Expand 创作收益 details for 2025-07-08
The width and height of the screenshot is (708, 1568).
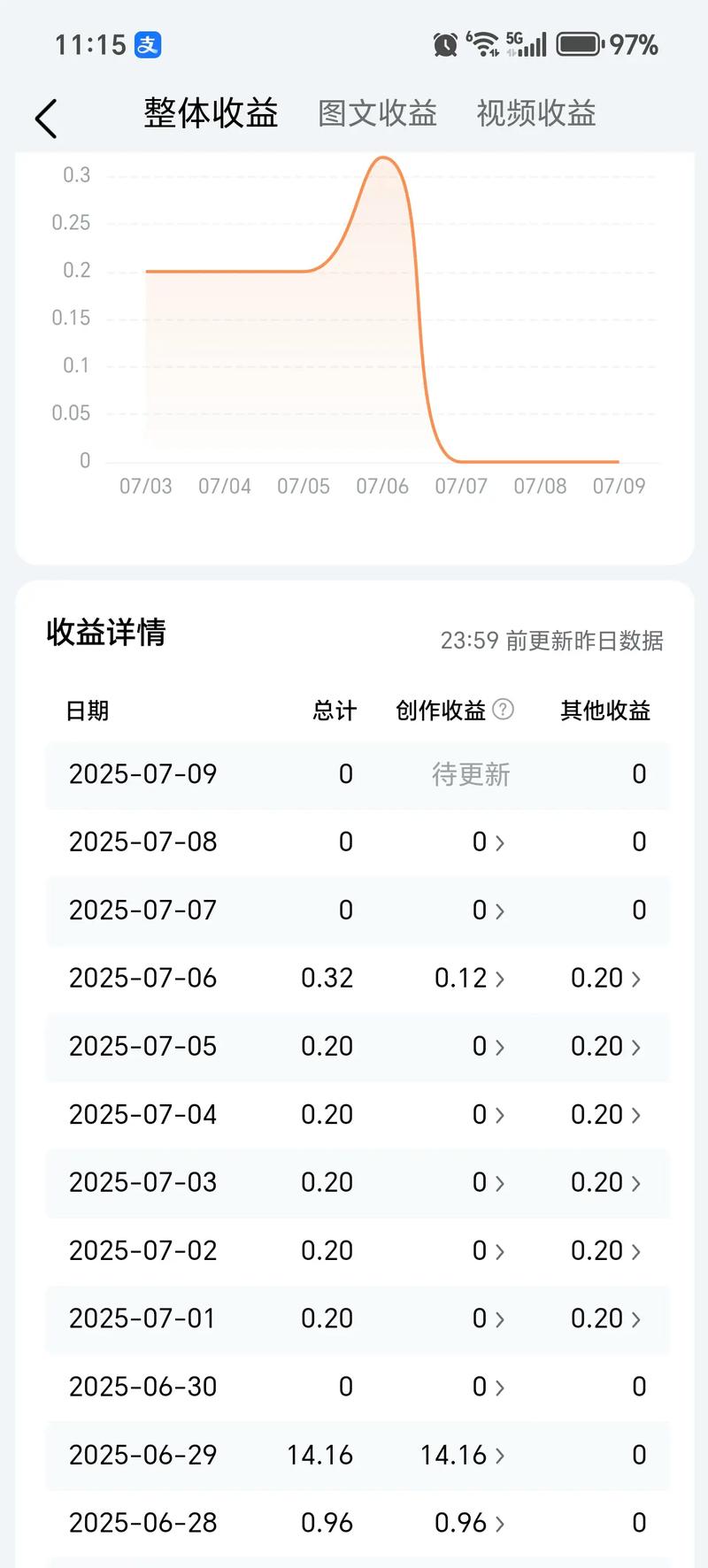coord(489,842)
